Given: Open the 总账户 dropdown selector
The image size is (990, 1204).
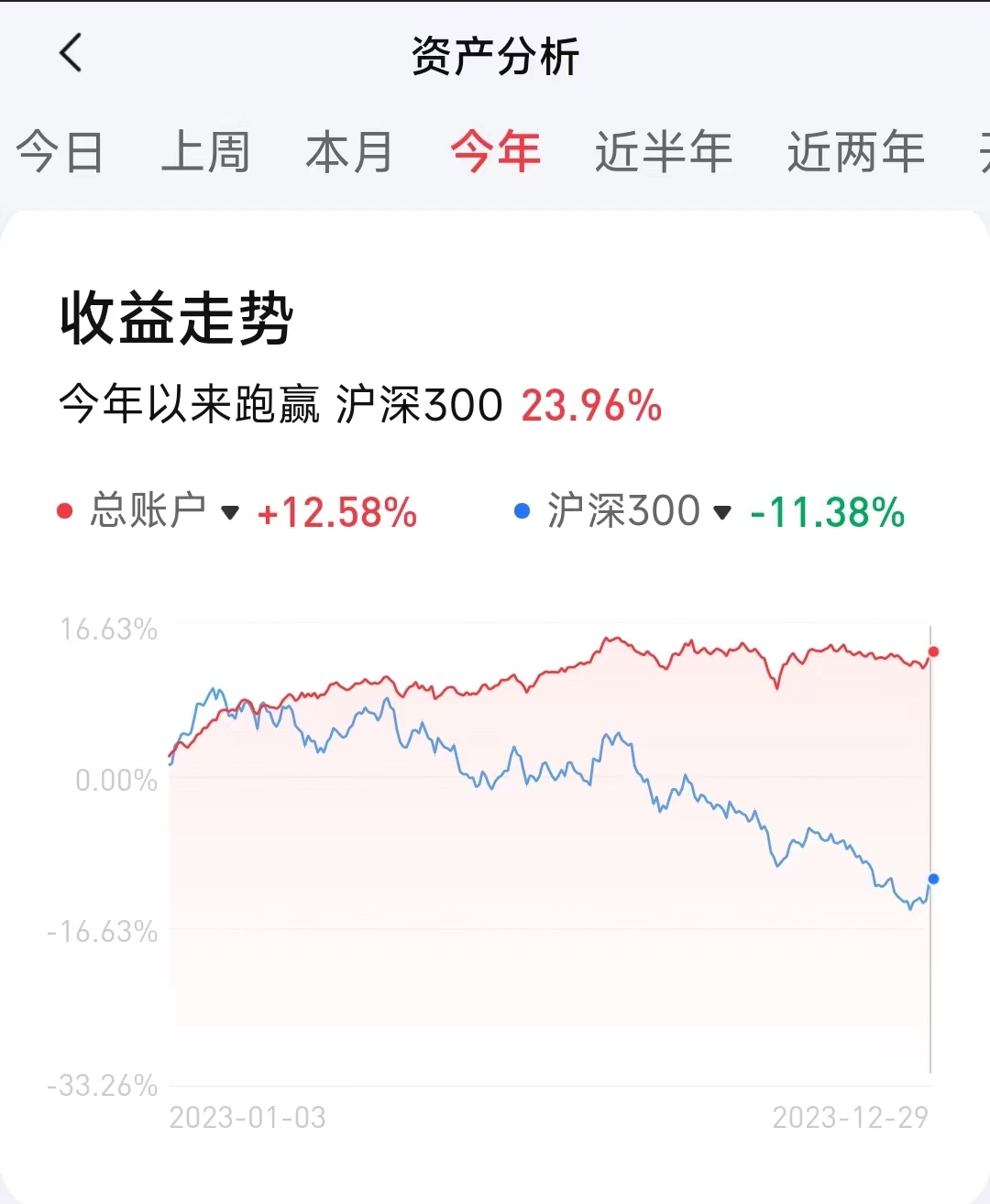Looking at the screenshot, I should [230, 512].
